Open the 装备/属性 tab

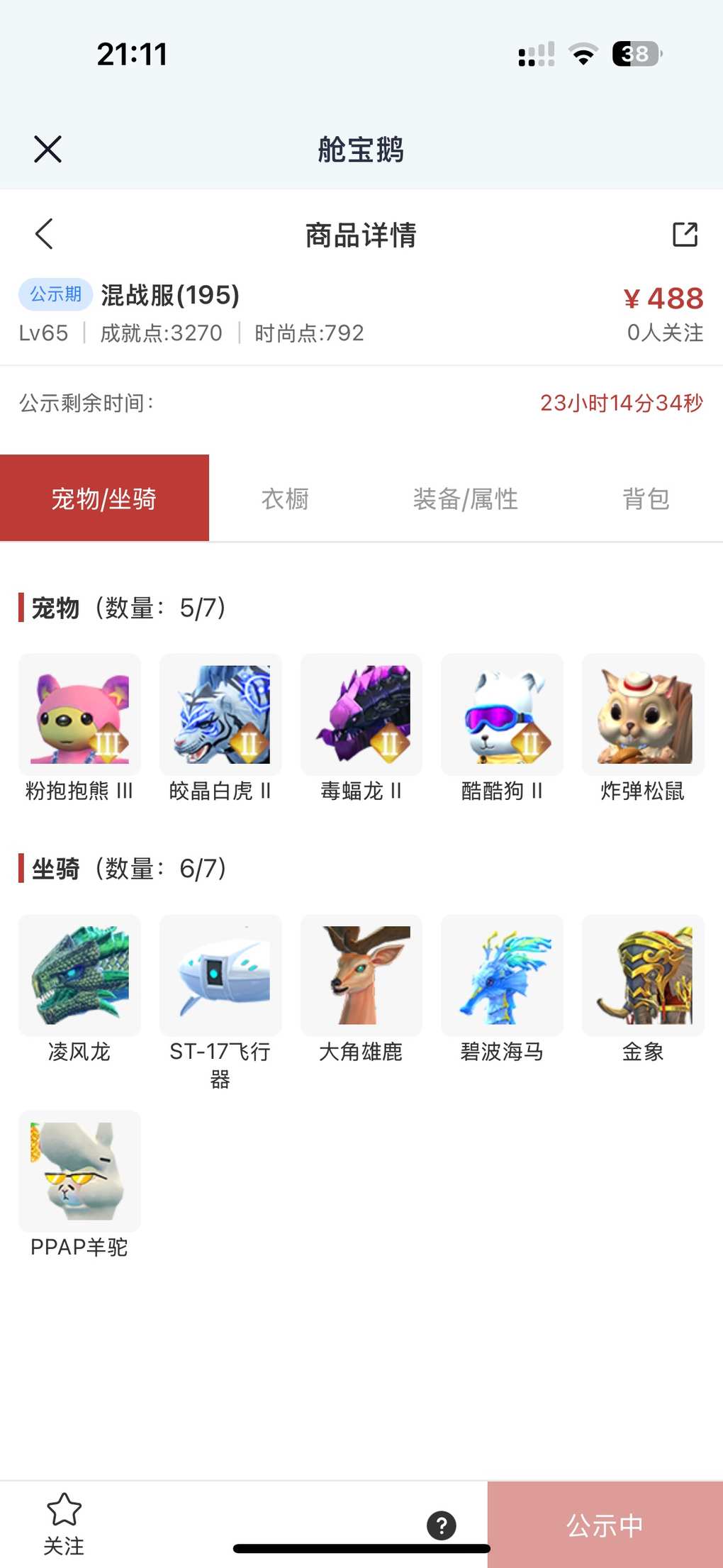click(x=465, y=499)
